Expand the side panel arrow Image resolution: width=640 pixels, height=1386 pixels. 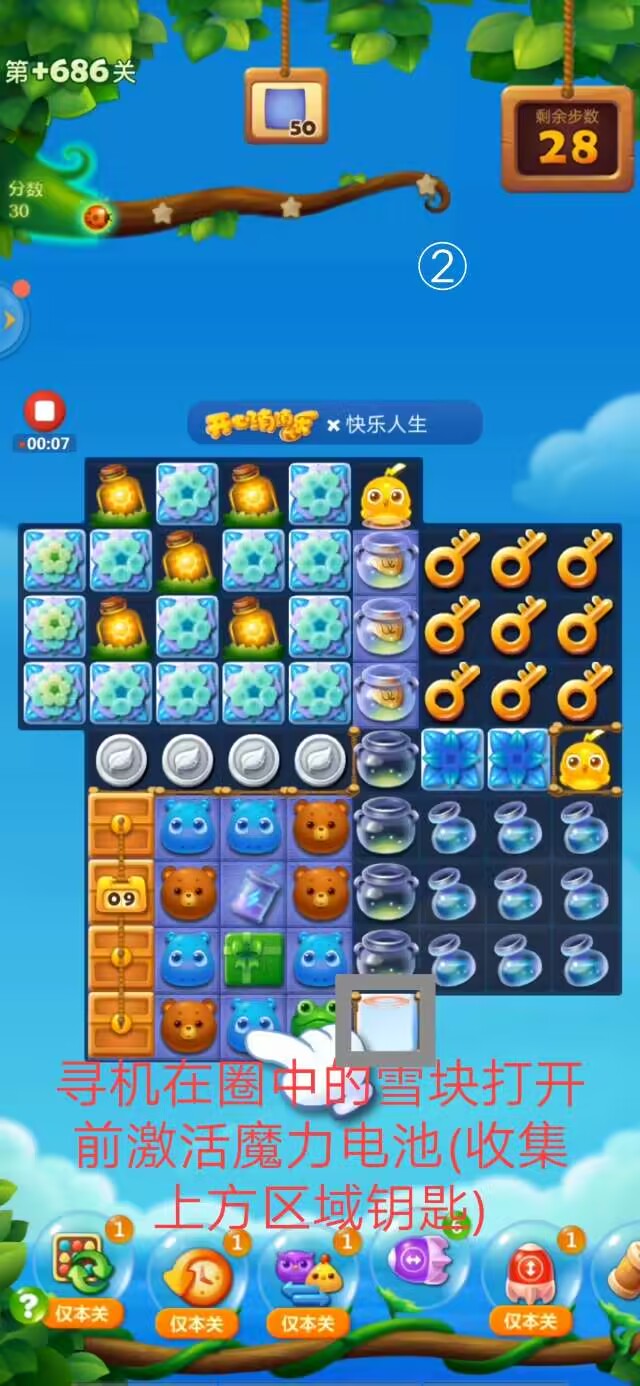[x=10, y=320]
